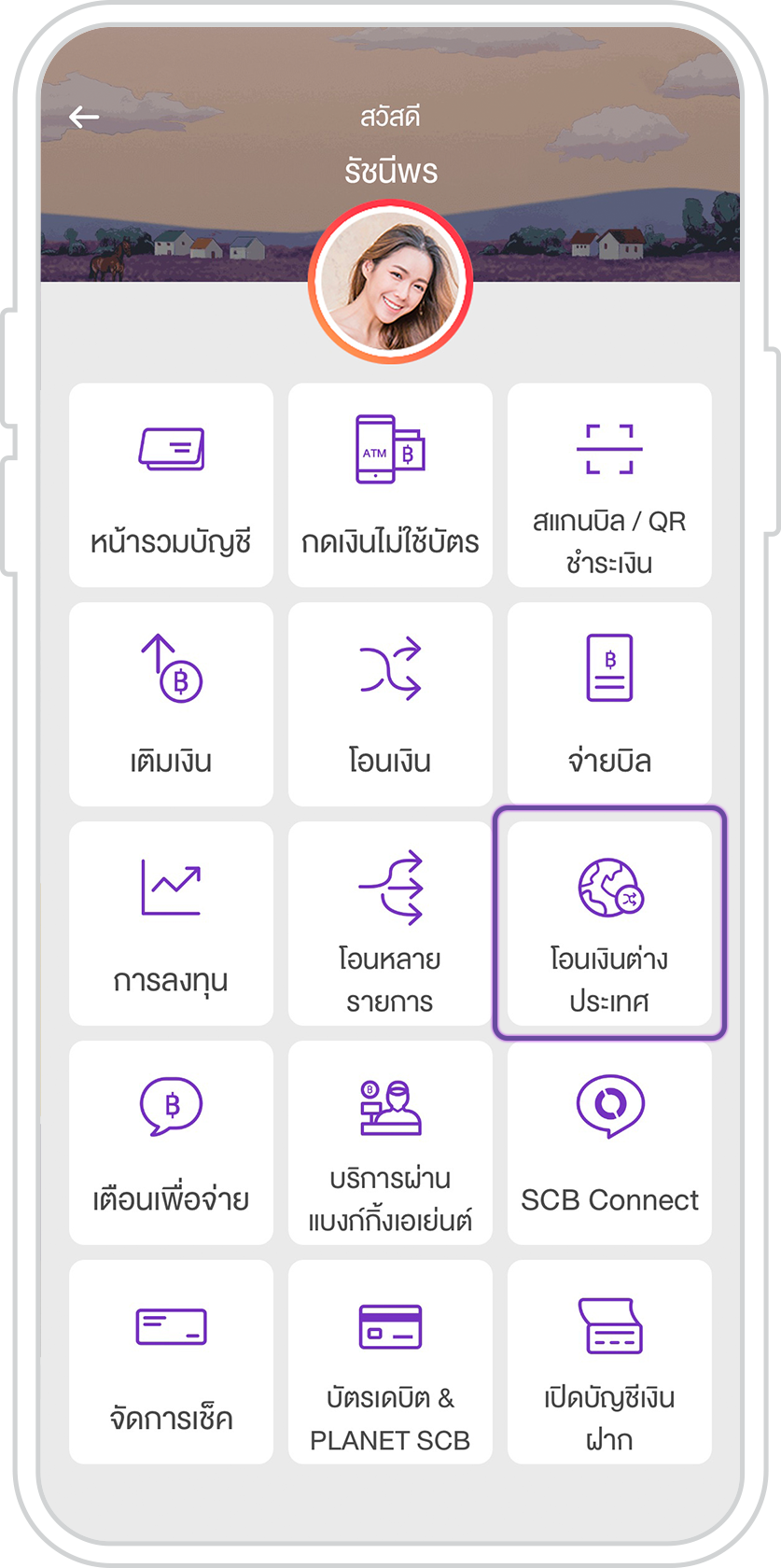Screen dimensions: 781x1568
Task: Tap โอนหลายรายการ multiple transfers
Action: coord(390,924)
